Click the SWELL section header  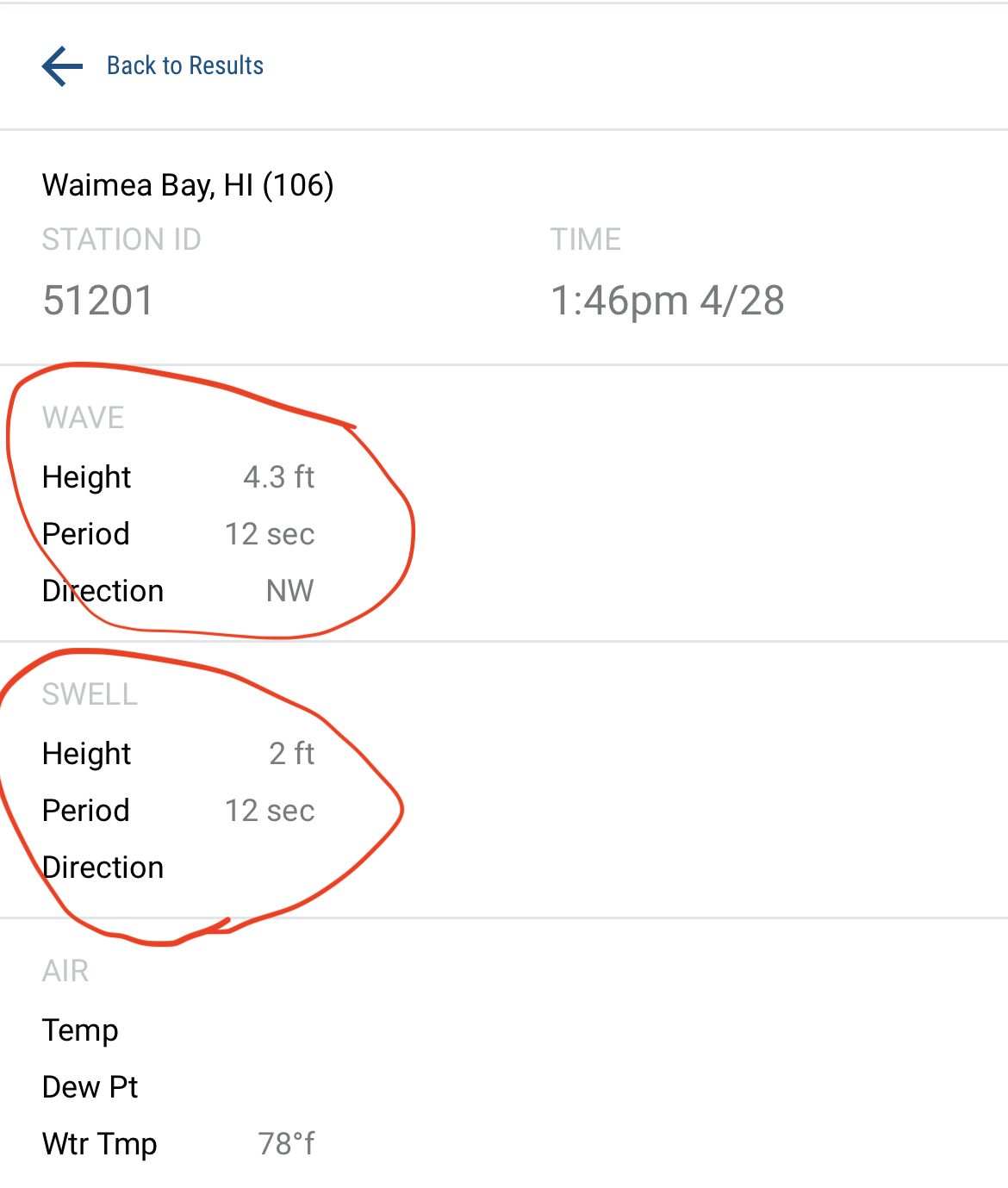[90, 694]
